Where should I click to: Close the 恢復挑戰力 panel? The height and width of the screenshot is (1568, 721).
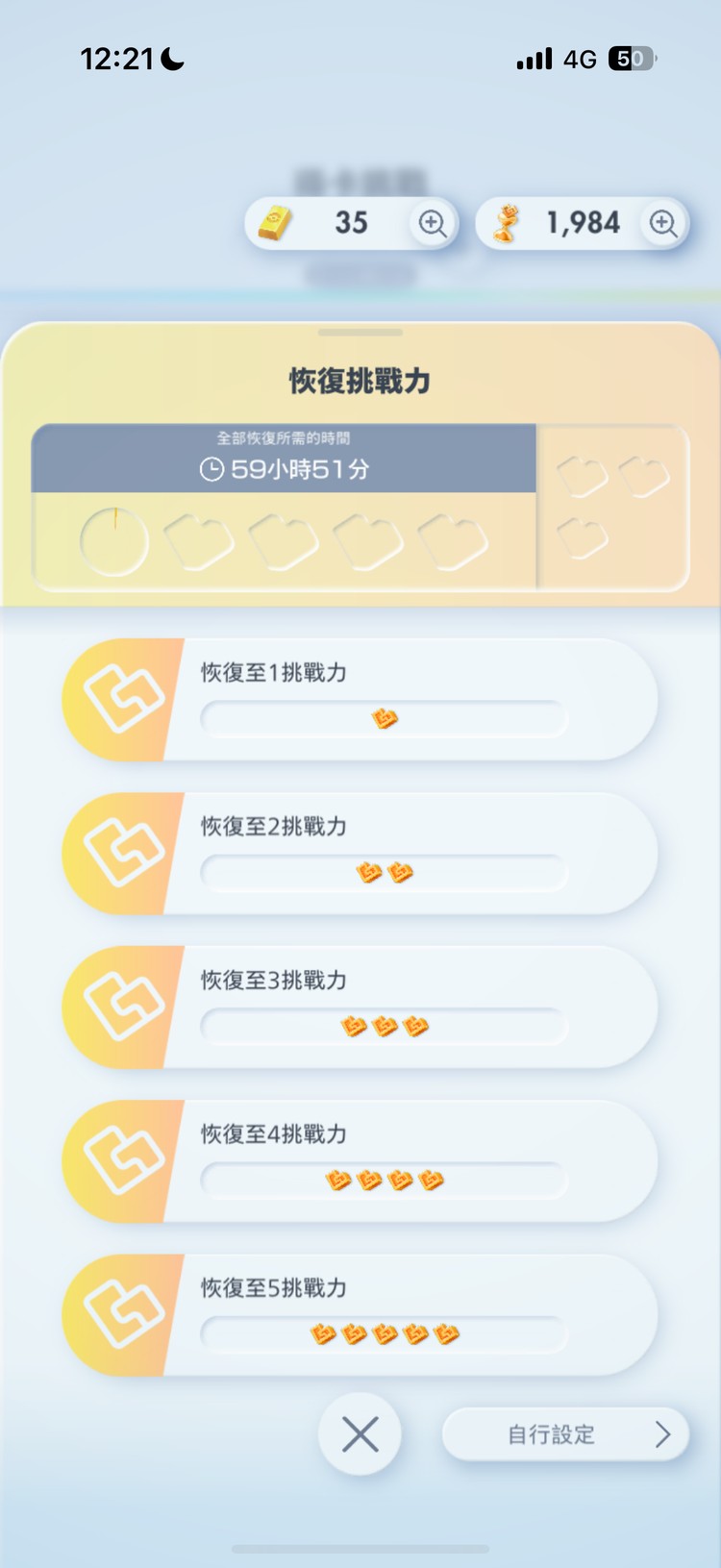click(x=360, y=1434)
